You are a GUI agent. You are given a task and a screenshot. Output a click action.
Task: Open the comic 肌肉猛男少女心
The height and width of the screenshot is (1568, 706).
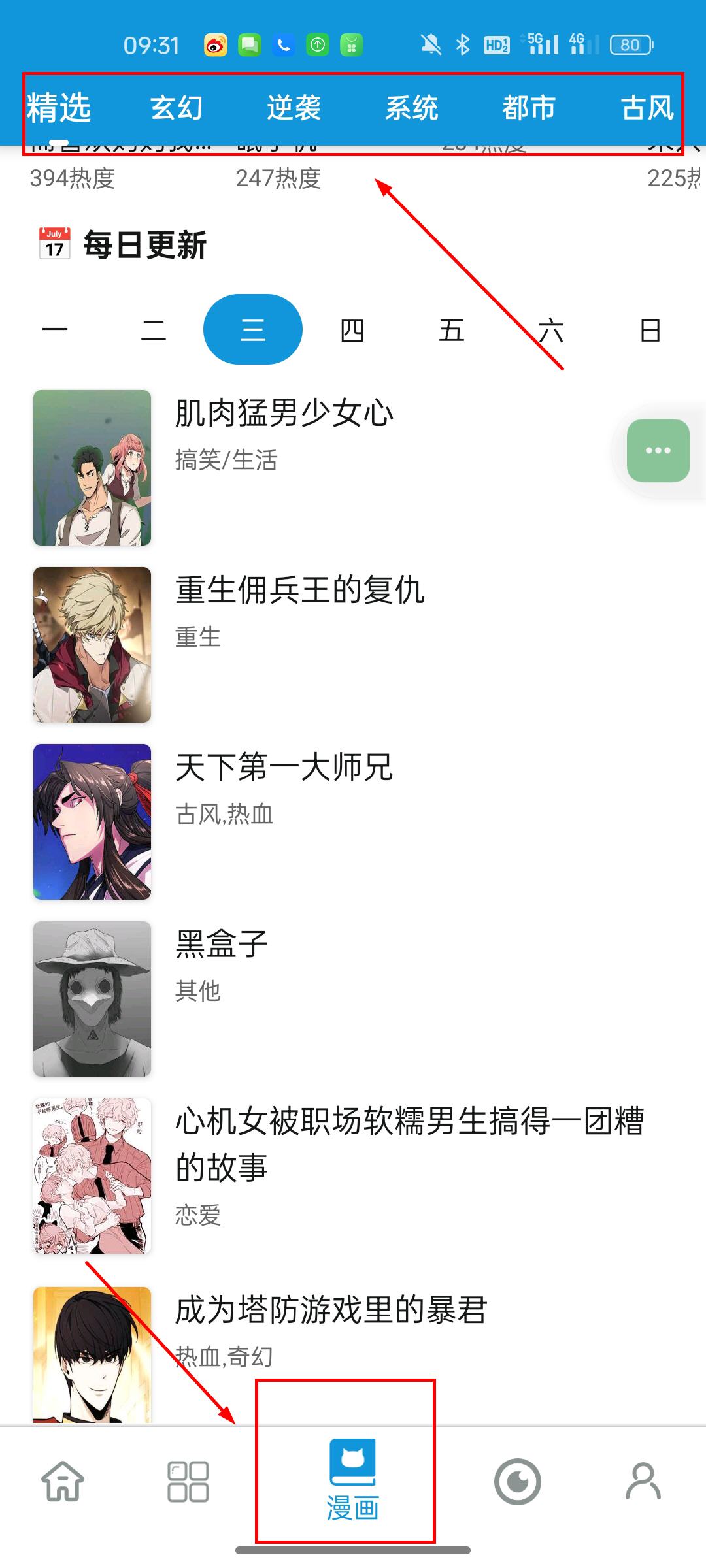tap(284, 413)
